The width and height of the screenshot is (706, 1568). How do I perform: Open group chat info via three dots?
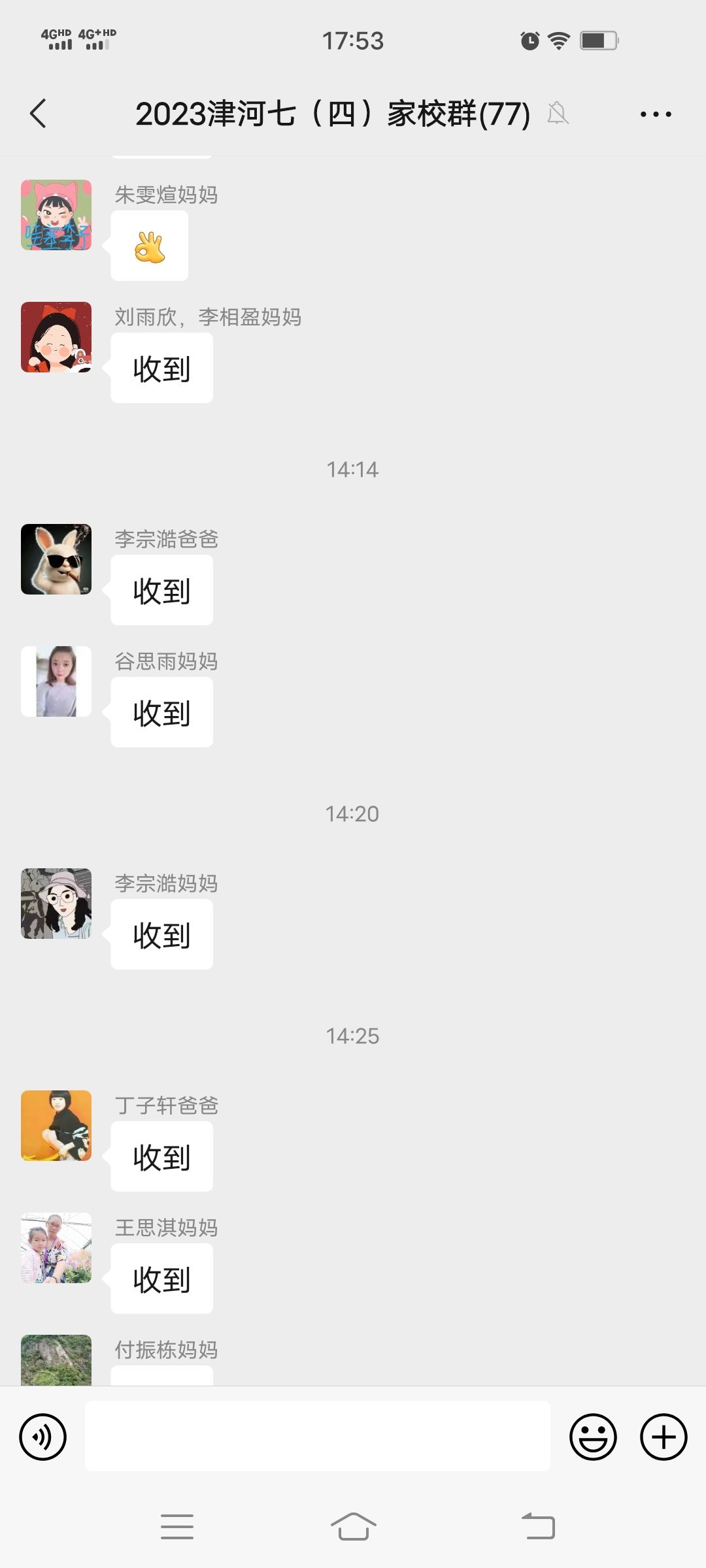point(656,114)
